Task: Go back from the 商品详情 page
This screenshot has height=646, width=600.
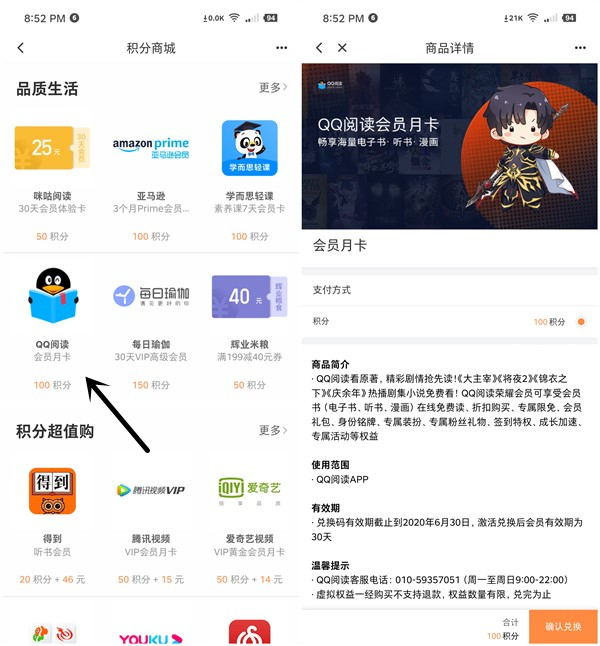Action: pos(319,48)
